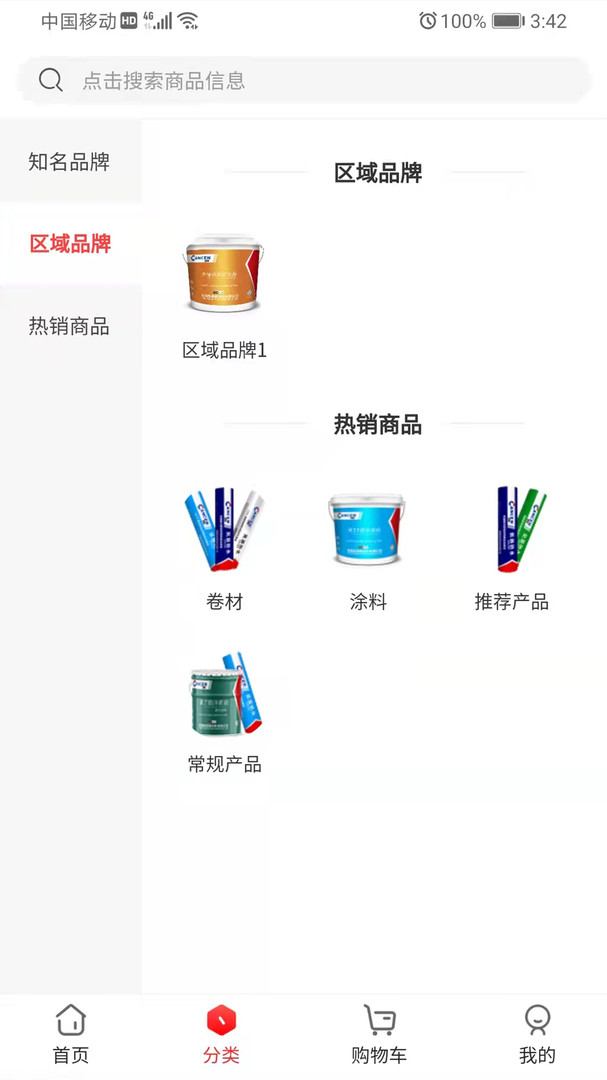Select 热销商品 in the side menu
The height and width of the screenshot is (1080, 607).
70,327
